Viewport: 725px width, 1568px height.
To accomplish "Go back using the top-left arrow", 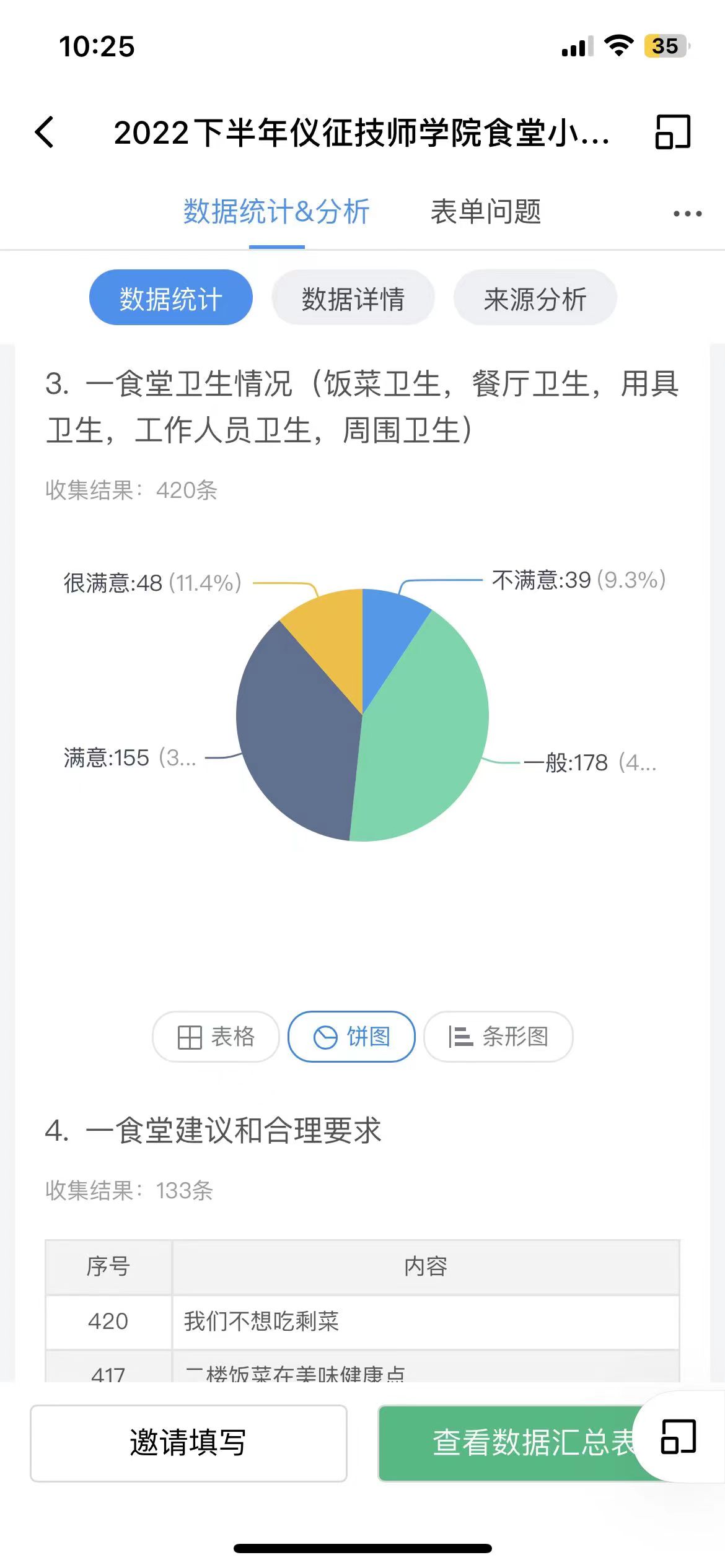I will (x=45, y=132).
